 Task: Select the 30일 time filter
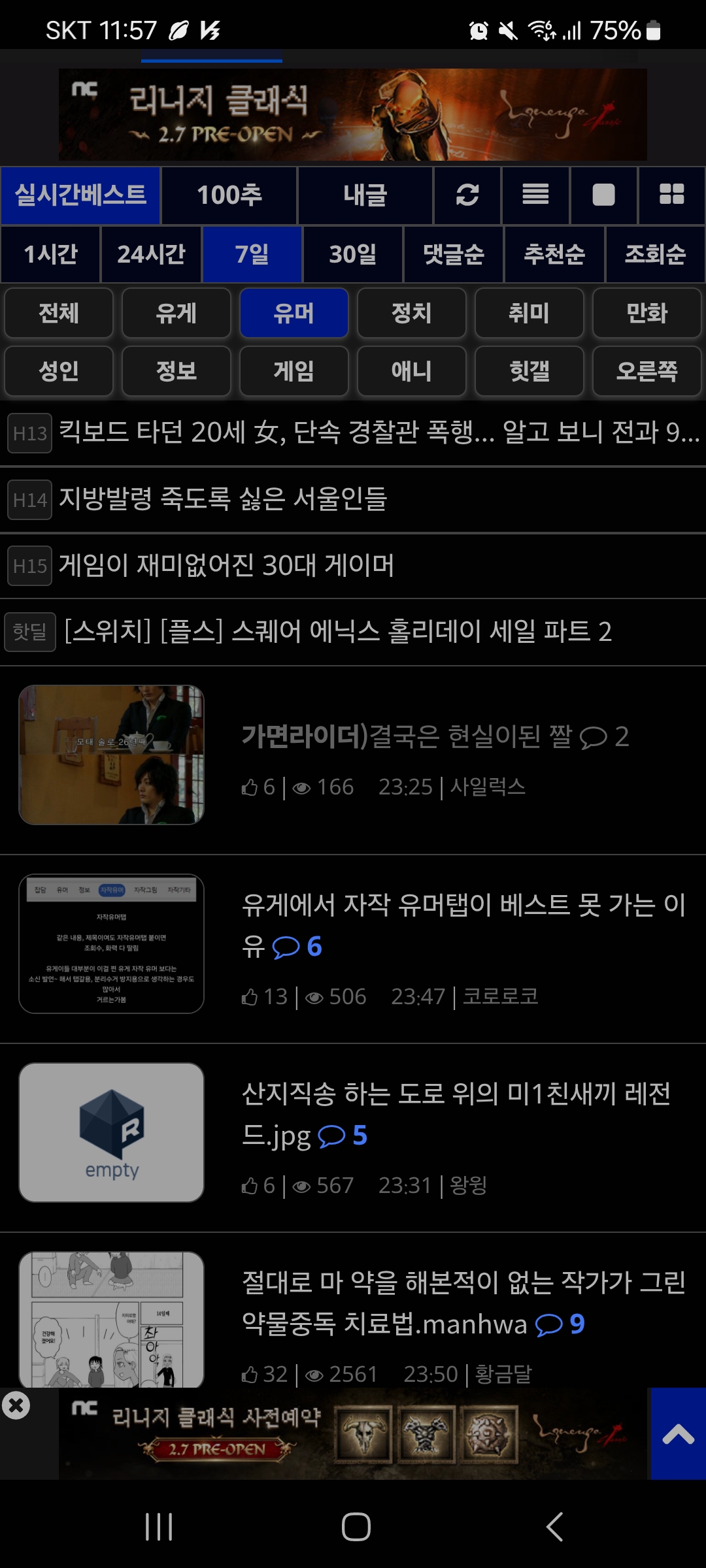[x=352, y=253]
